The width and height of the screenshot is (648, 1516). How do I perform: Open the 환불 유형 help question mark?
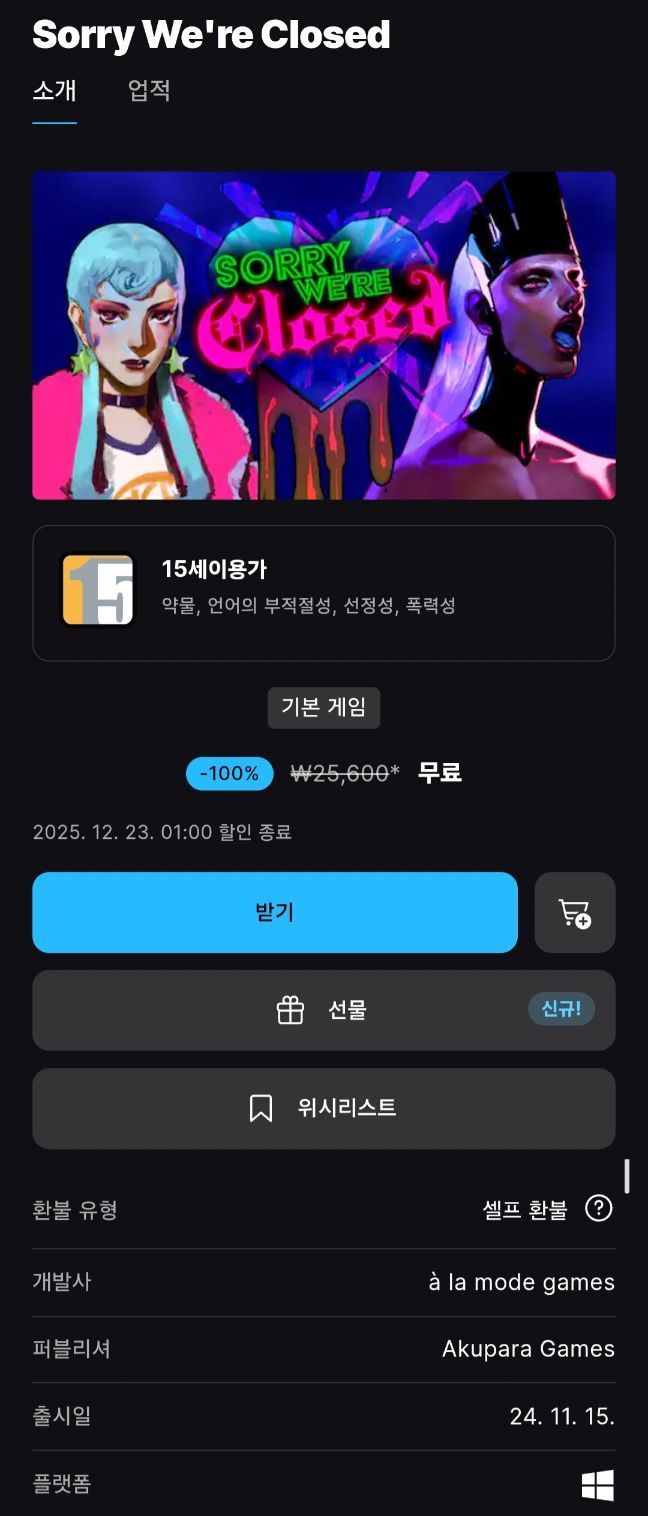[x=598, y=1209]
